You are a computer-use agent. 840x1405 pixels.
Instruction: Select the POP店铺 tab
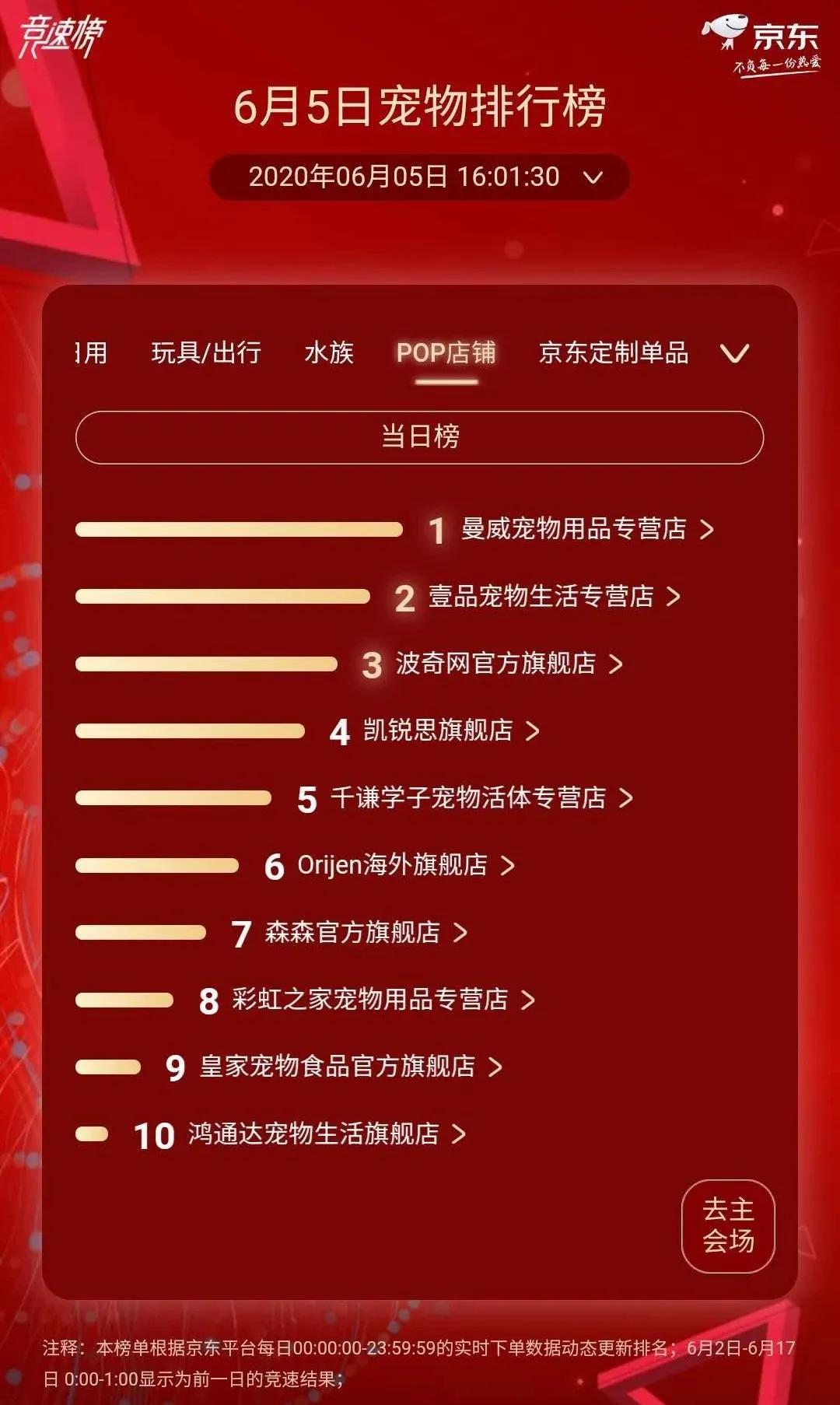click(x=445, y=353)
